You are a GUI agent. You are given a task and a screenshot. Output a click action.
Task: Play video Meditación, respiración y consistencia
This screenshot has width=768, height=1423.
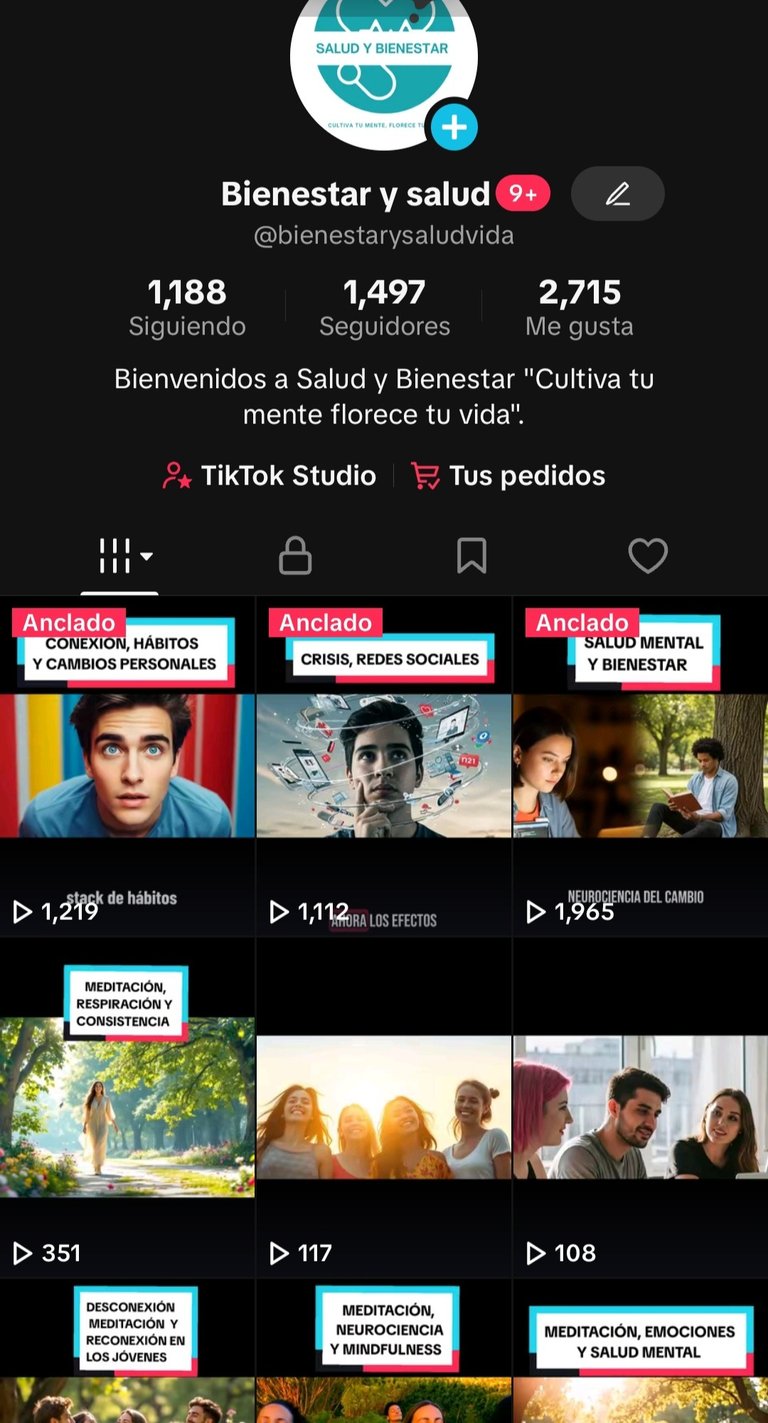(127, 1107)
